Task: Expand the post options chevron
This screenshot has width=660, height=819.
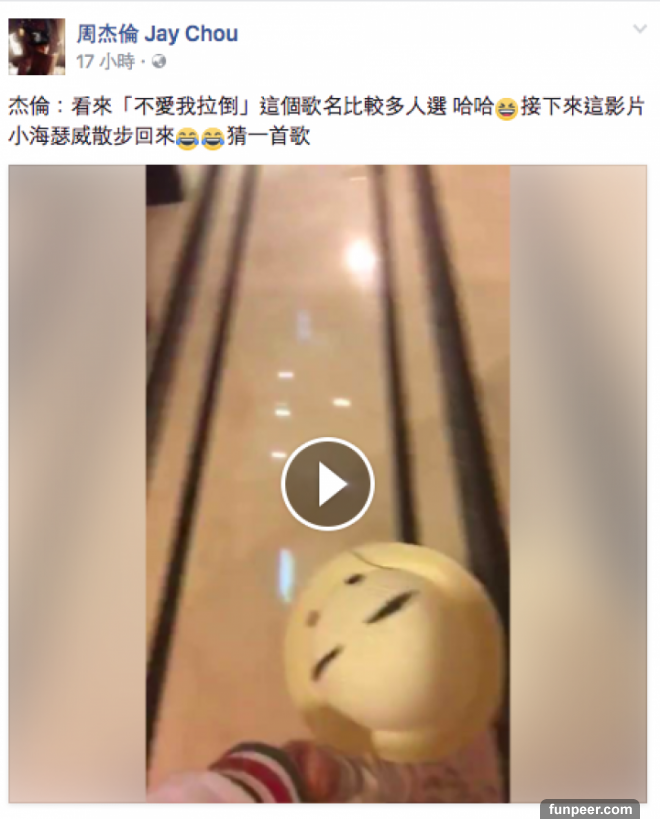Action: pyautogui.click(x=639, y=30)
